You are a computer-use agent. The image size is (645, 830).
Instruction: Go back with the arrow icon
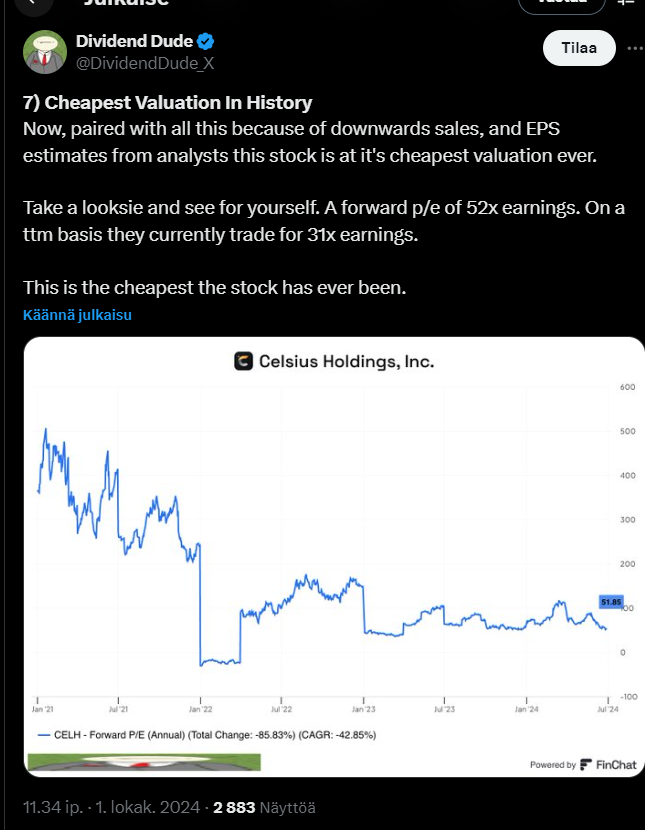coord(31,3)
